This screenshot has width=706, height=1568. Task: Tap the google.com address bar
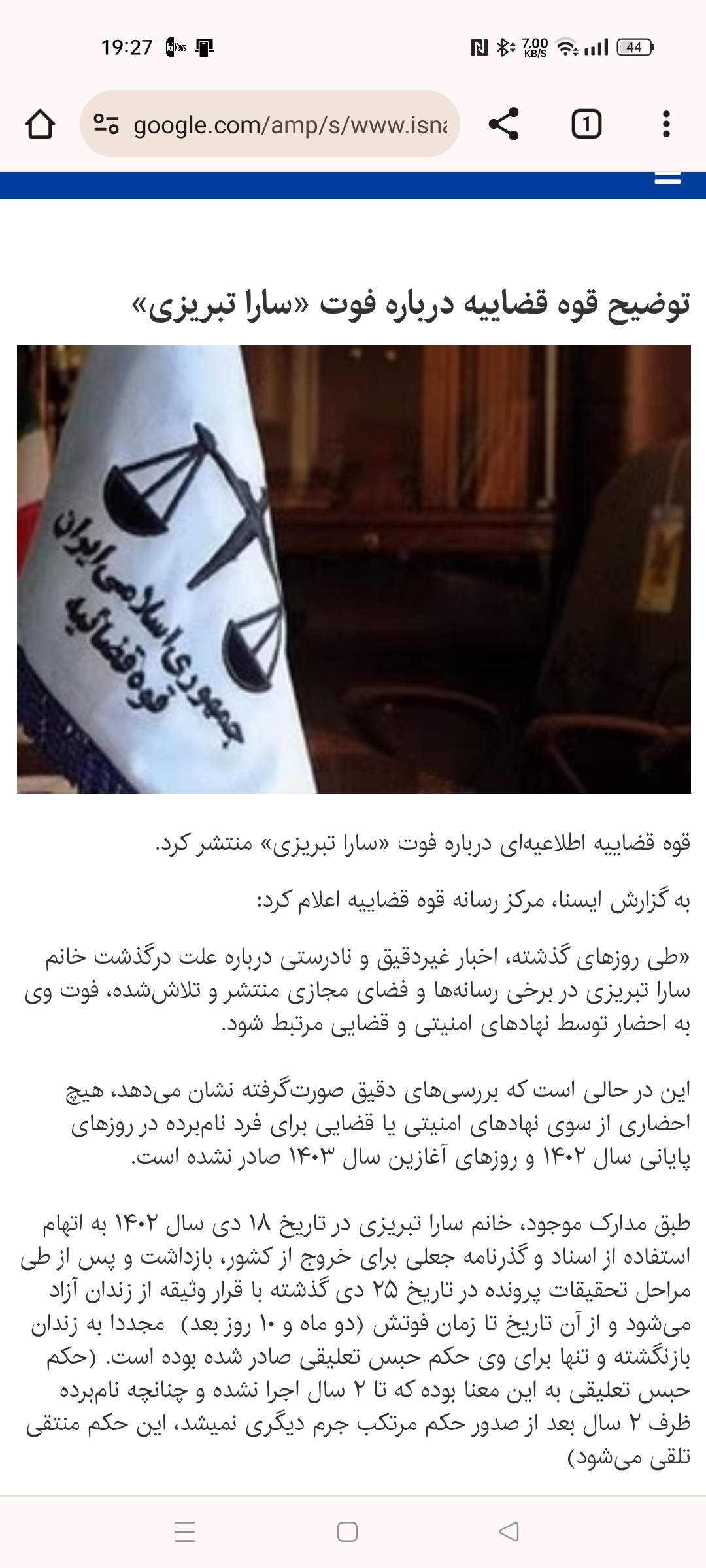270,124
